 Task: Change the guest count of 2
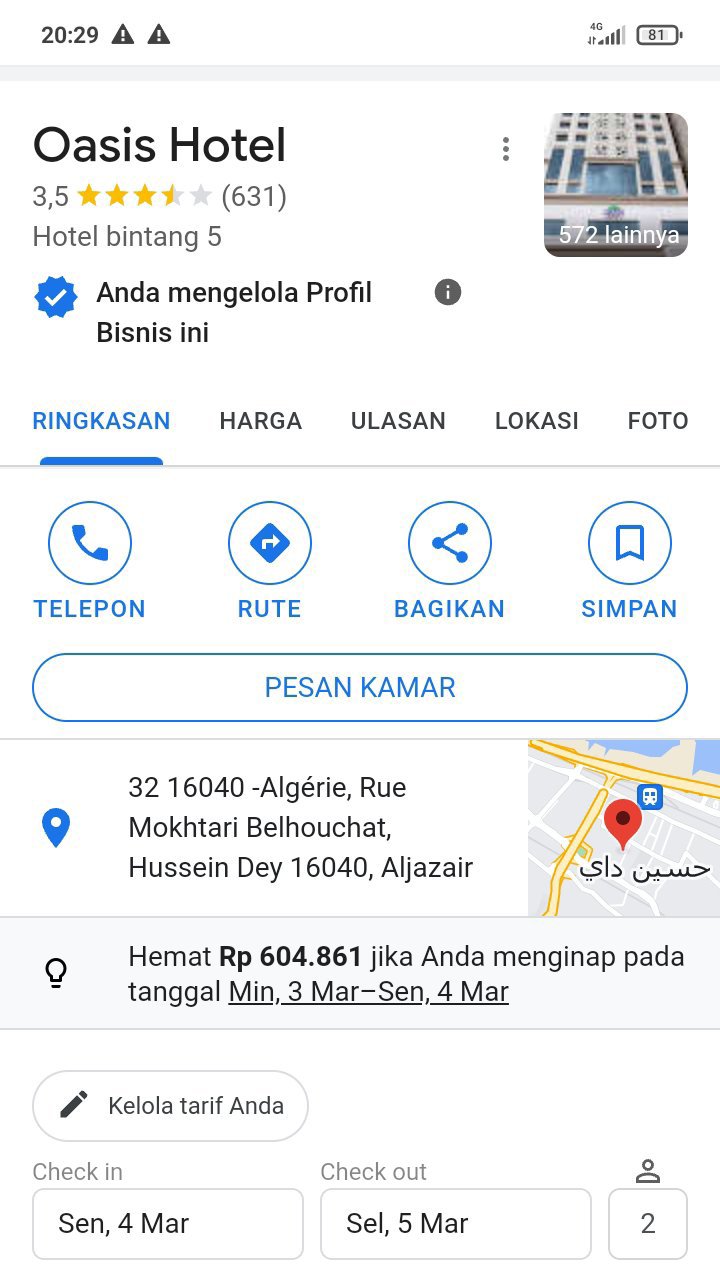647,1223
